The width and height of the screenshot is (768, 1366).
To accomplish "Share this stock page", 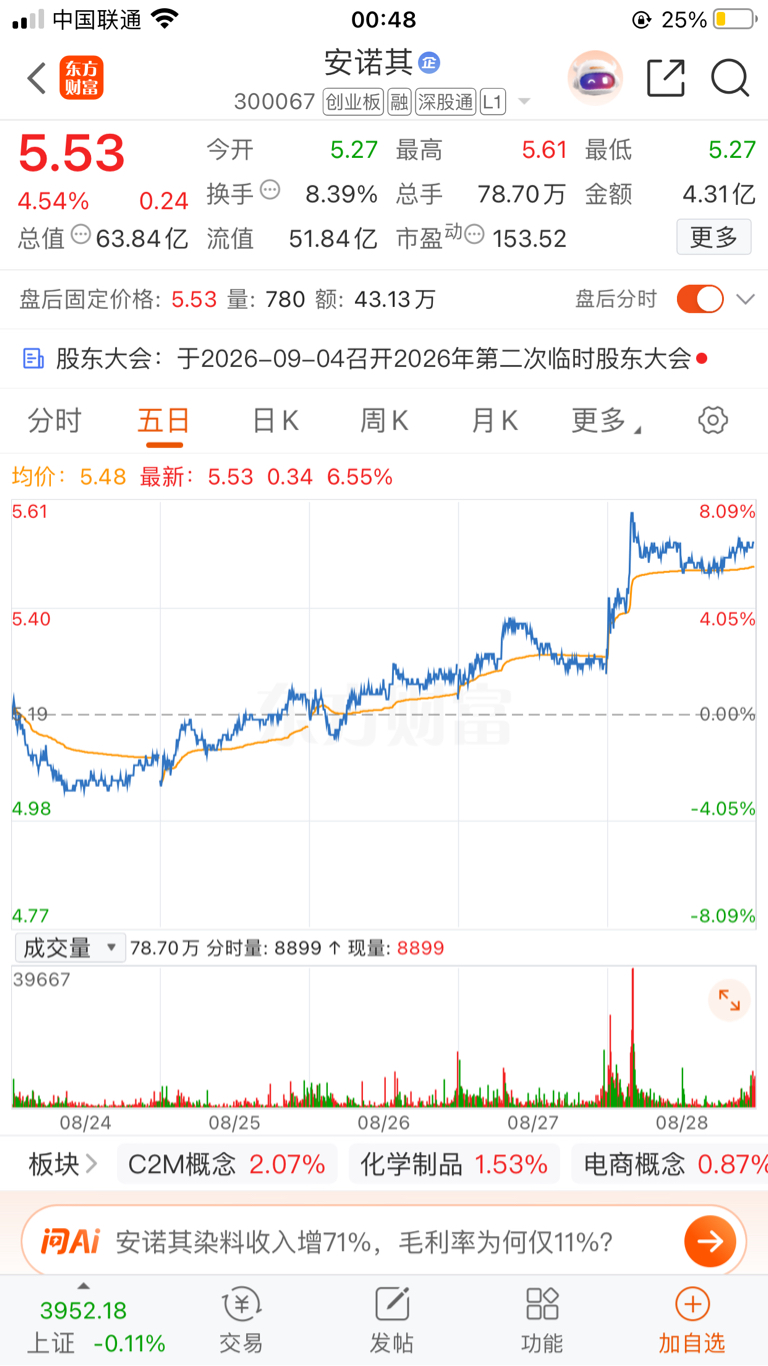I will [665, 78].
